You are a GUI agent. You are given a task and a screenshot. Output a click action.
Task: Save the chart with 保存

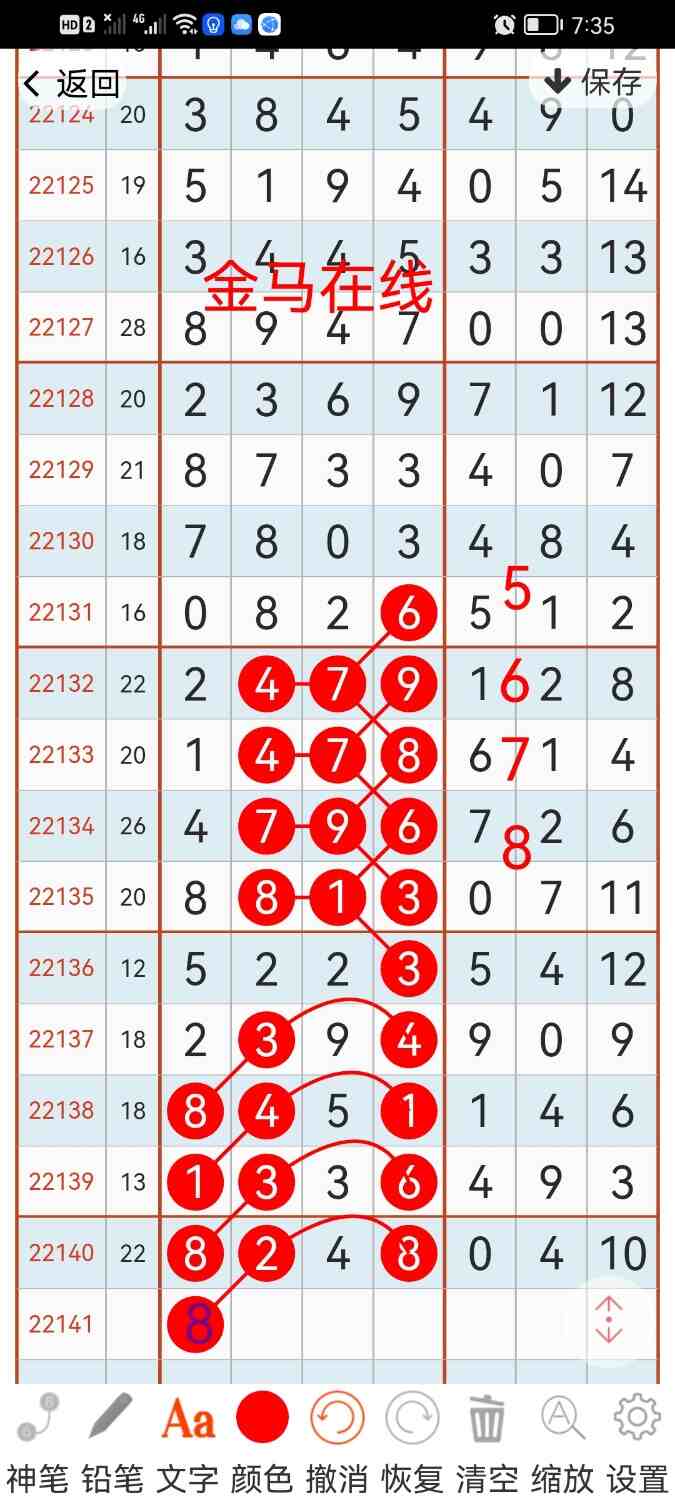[592, 81]
